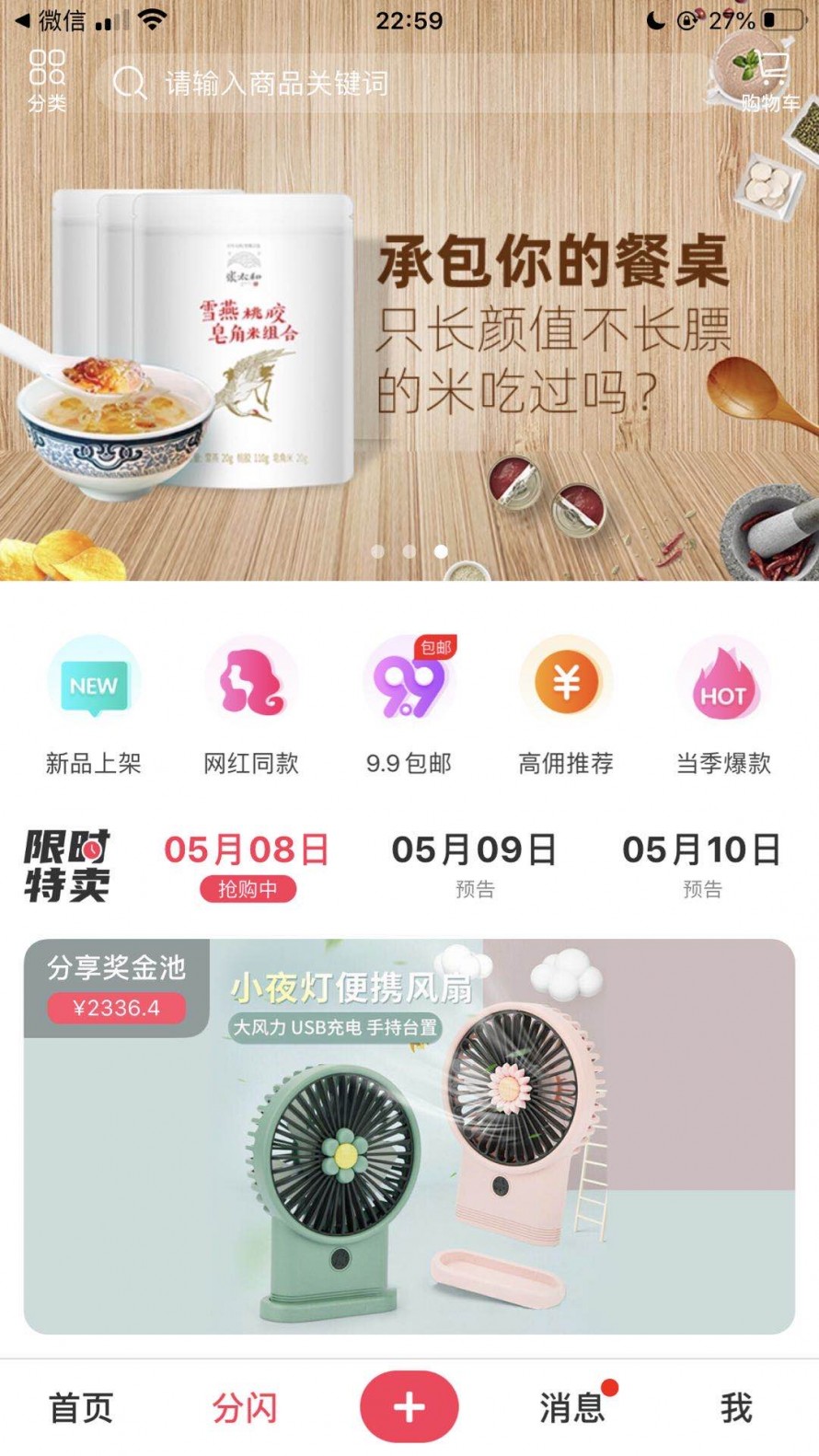This screenshot has height=1456, width=819.
Task: Open the 分类 category menu
Action: tap(47, 80)
